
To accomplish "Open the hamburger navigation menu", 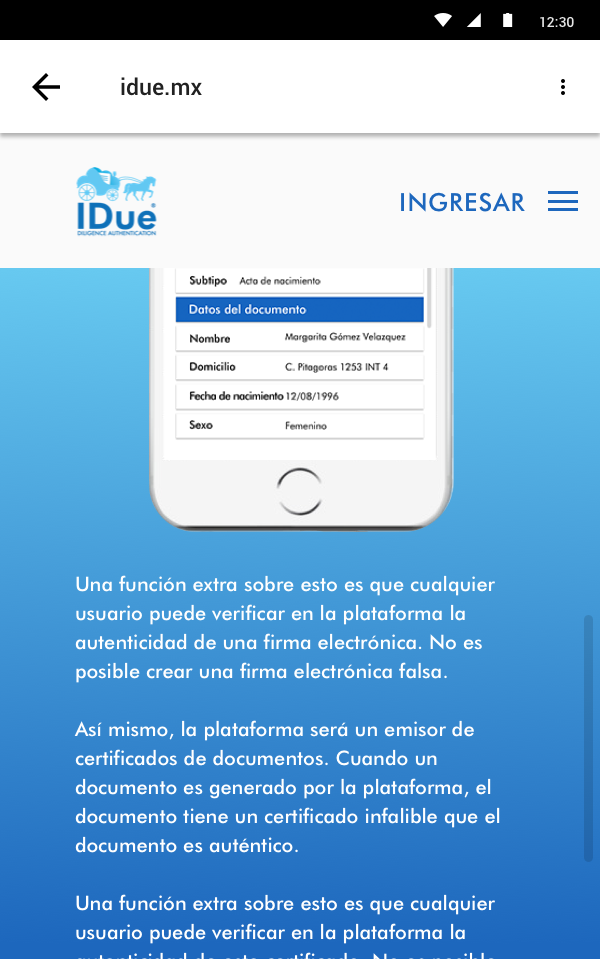I will click(563, 202).
